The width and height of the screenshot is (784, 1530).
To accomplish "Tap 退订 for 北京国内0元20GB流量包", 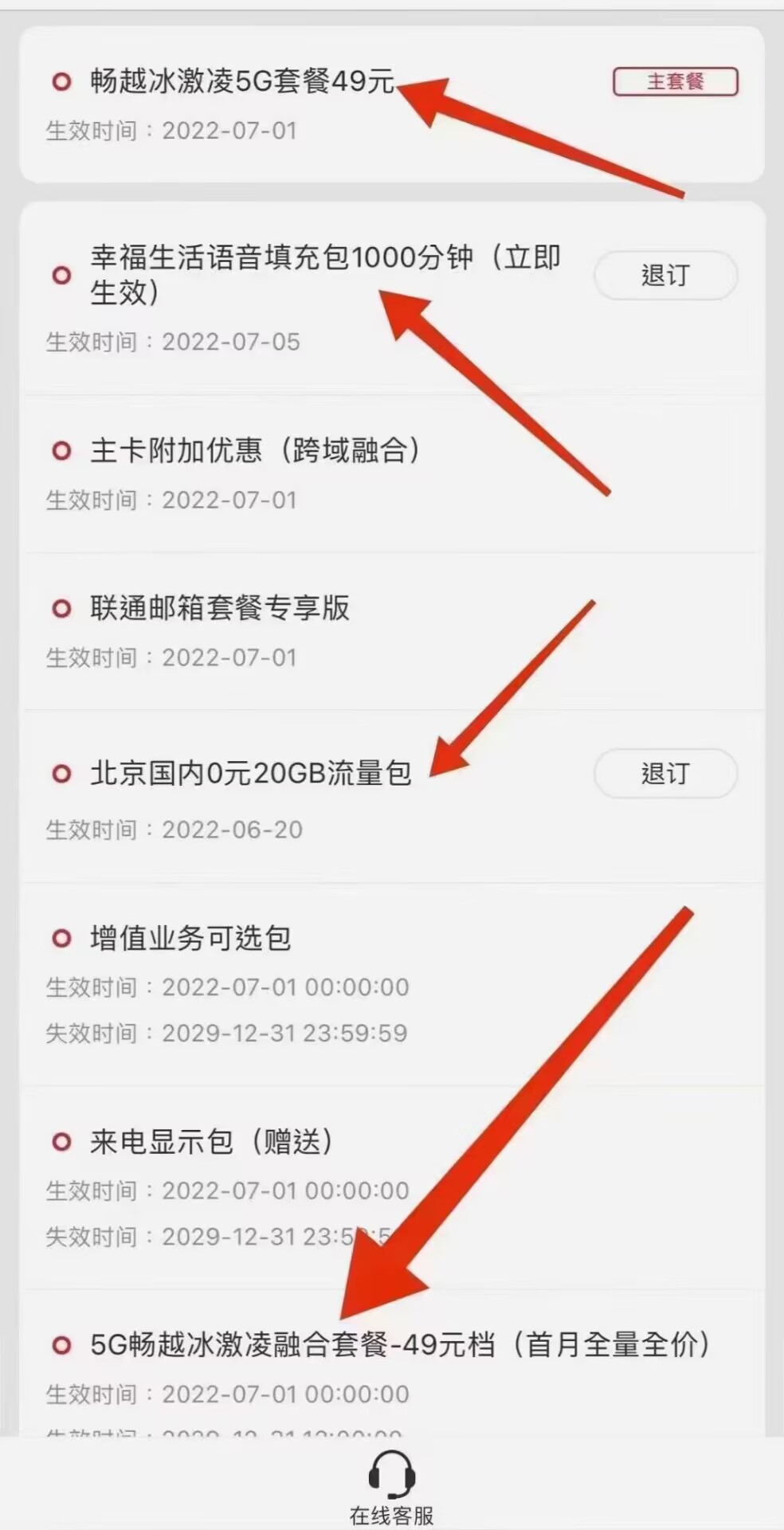I will pyautogui.click(x=665, y=773).
